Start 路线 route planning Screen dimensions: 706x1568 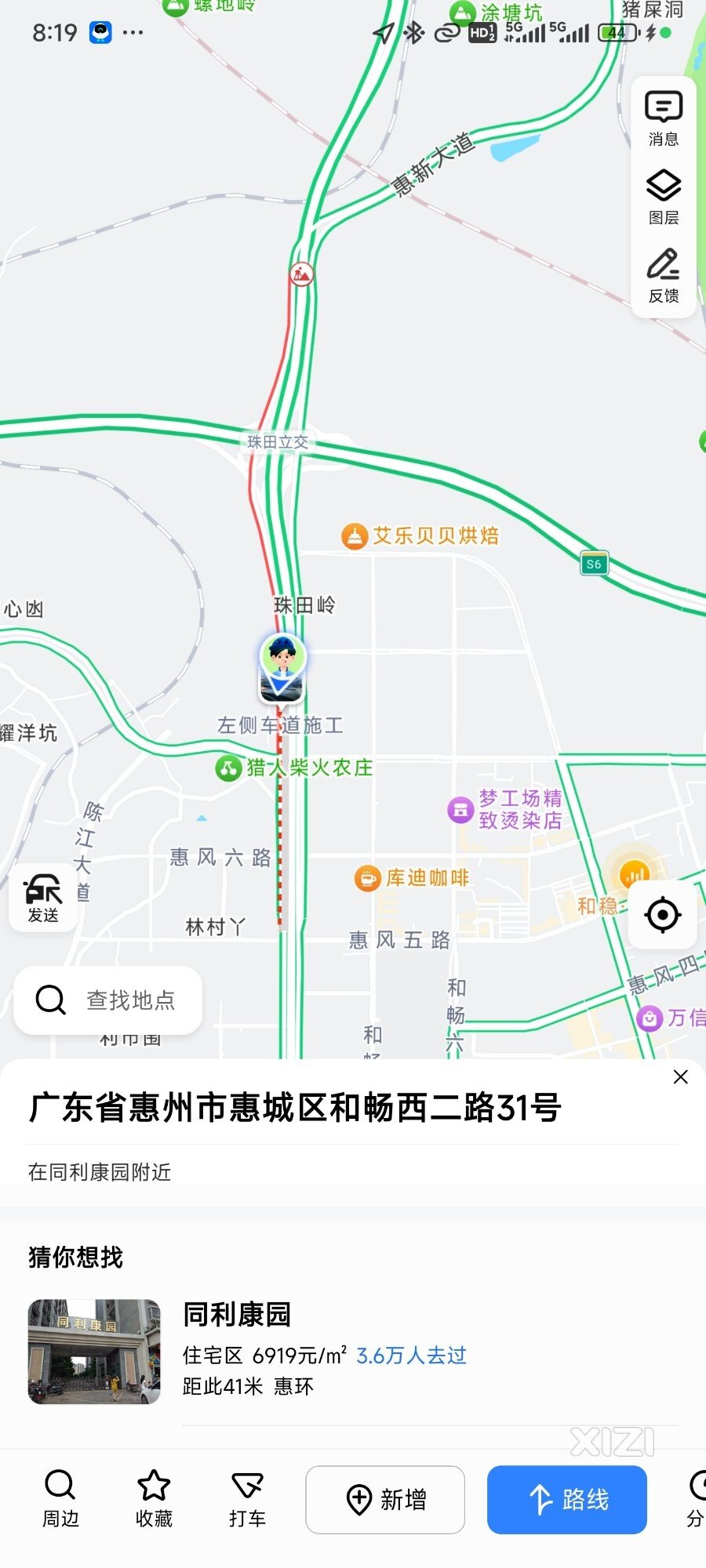567,1500
